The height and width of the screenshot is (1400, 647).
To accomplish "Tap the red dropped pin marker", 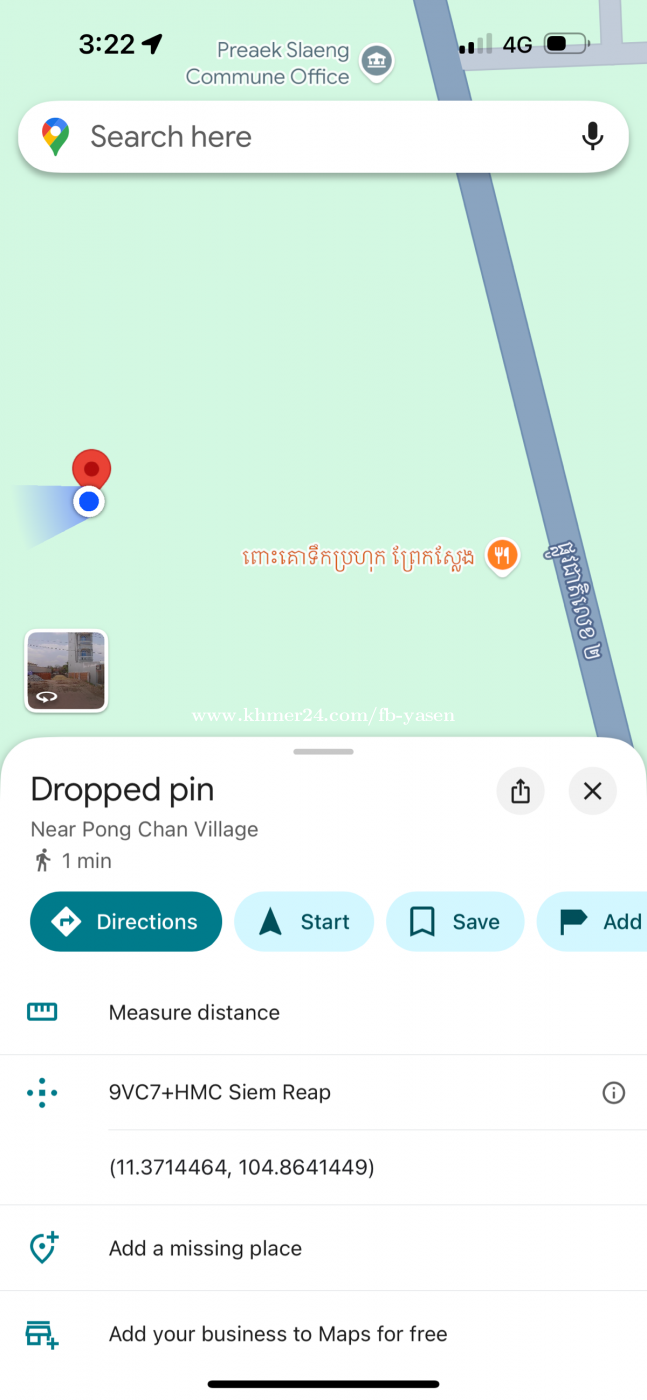I will pos(91,468).
